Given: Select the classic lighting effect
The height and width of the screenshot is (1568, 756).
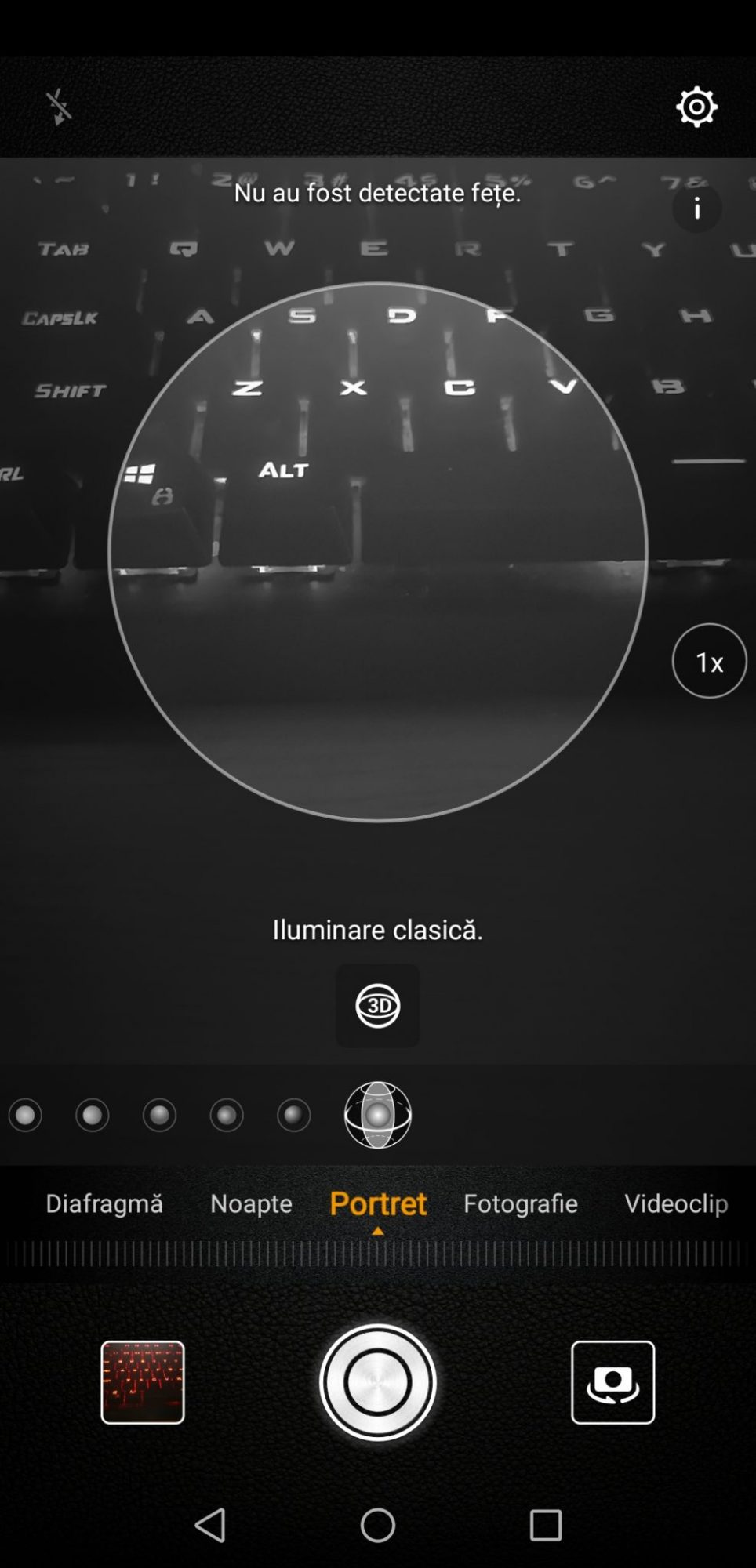Looking at the screenshot, I should point(378,1115).
